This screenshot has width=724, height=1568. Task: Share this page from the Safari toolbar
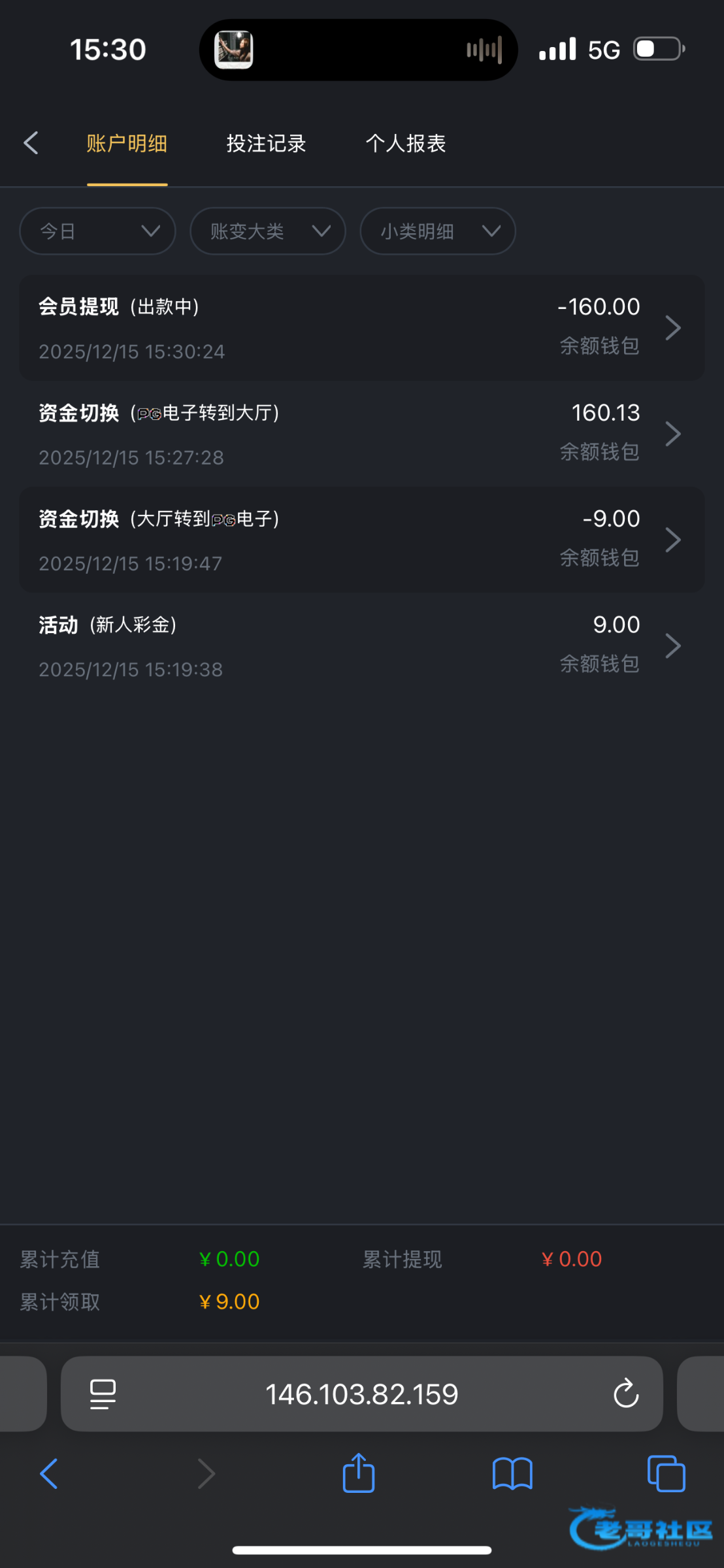click(359, 1473)
